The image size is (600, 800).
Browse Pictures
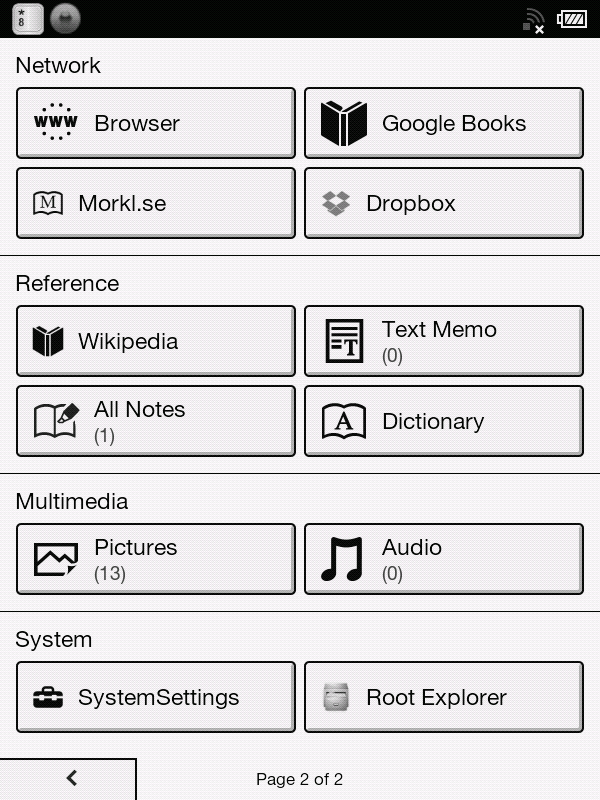click(x=156, y=559)
